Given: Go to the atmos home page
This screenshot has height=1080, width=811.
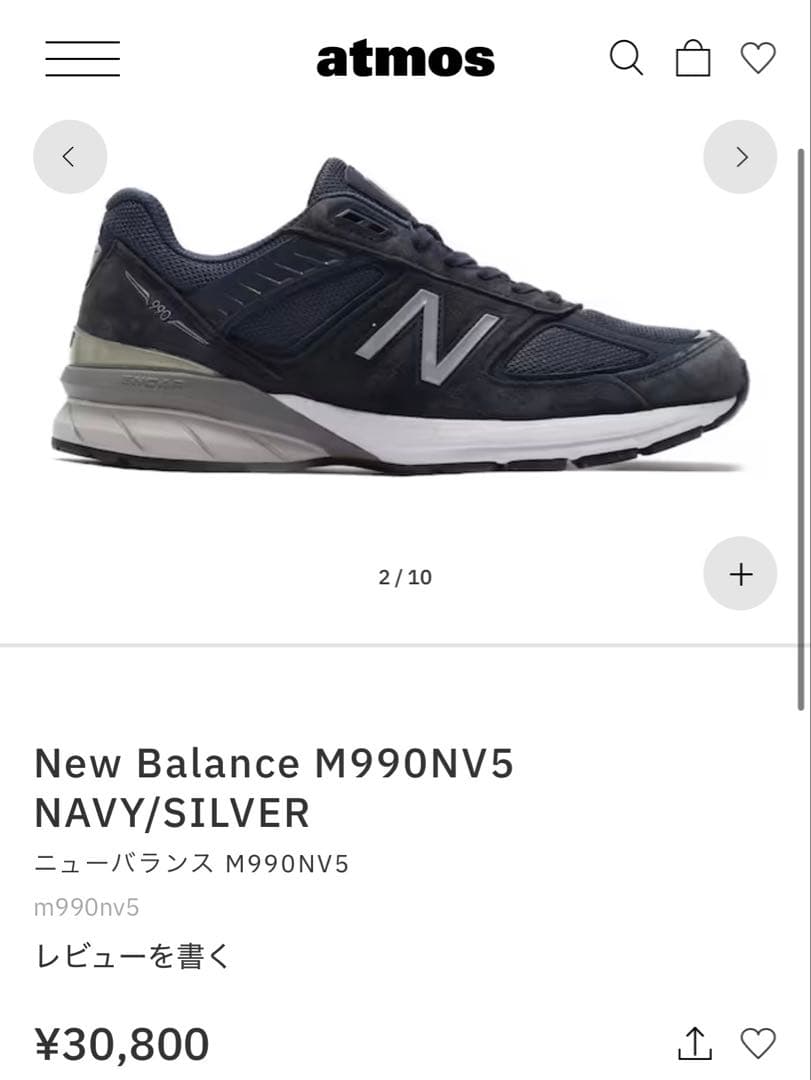Looking at the screenshot, I should click(x=405, y=59).
